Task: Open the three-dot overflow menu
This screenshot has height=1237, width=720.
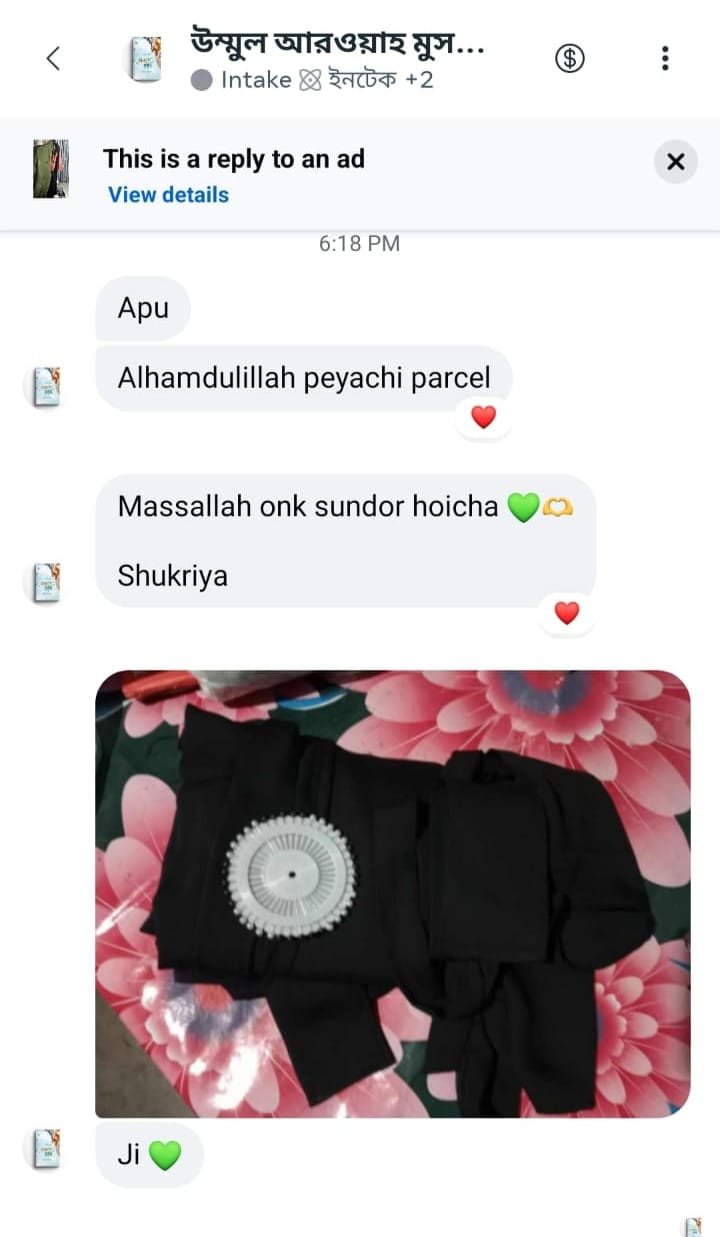Action: (x=665, y=59)
